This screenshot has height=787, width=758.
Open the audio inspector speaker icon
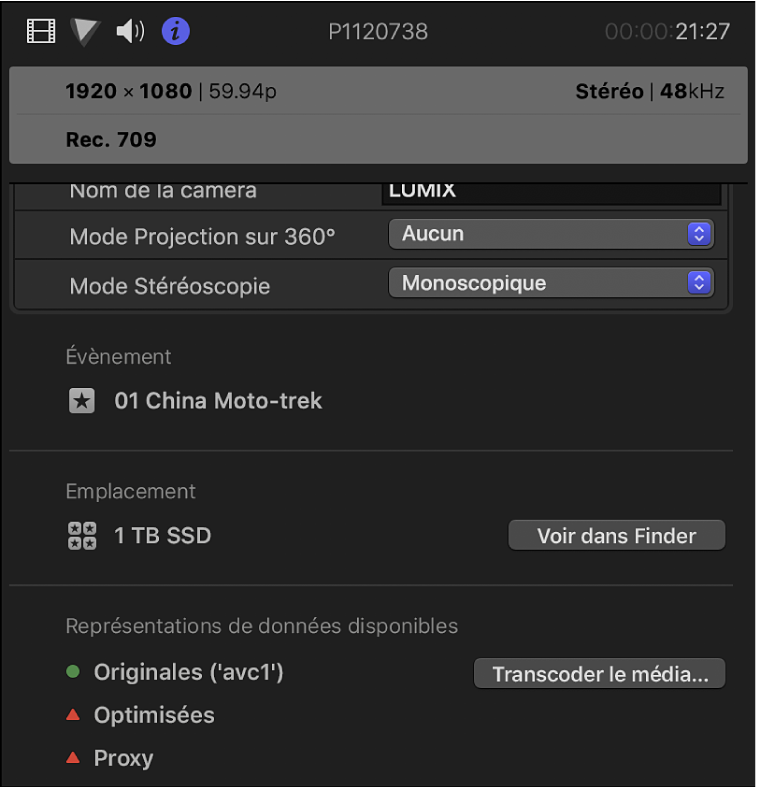coord(130,32)
